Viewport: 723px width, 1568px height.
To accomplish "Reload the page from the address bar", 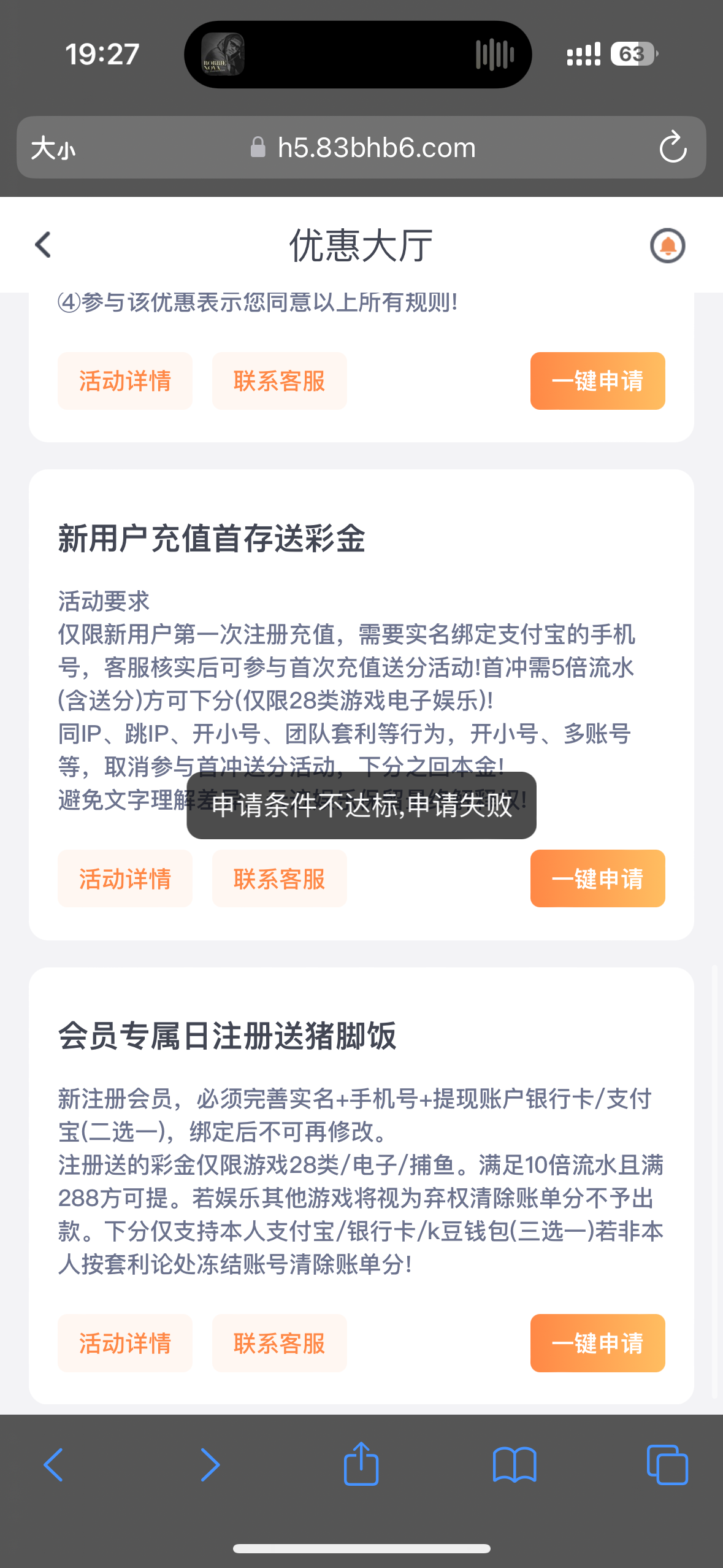I will coord(673,147).
